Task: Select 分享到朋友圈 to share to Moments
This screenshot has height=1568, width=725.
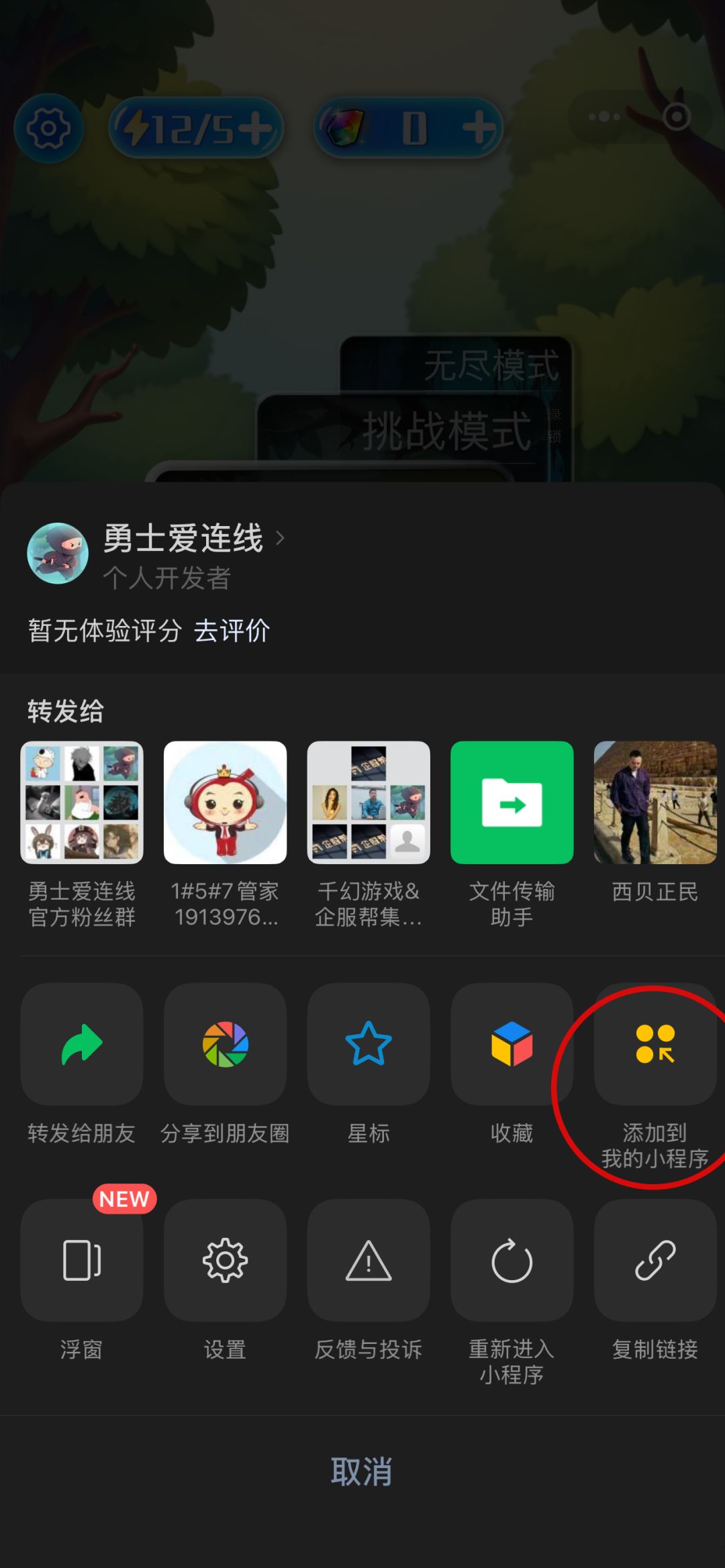Action: coord(225,1045)
